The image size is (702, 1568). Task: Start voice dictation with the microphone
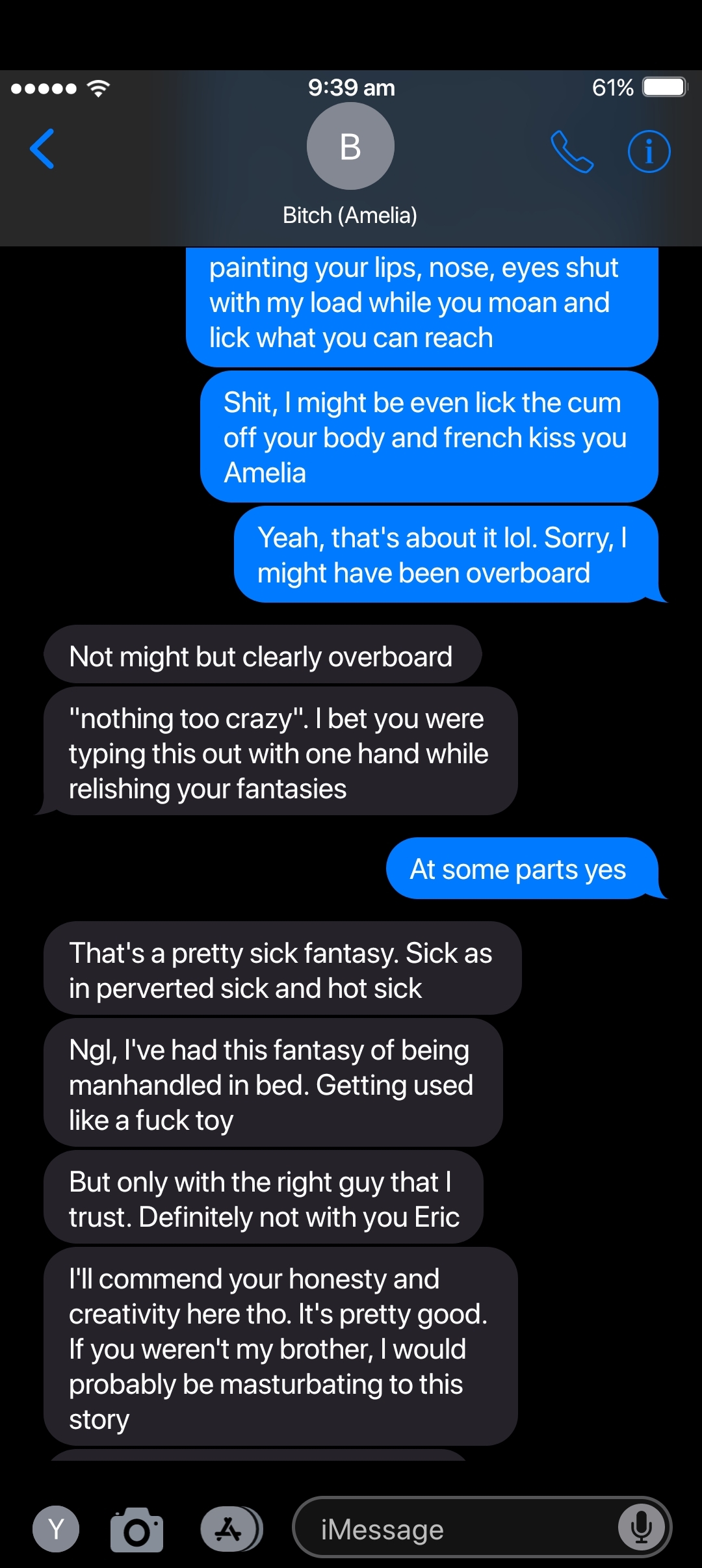click(x=641, y=1528)
